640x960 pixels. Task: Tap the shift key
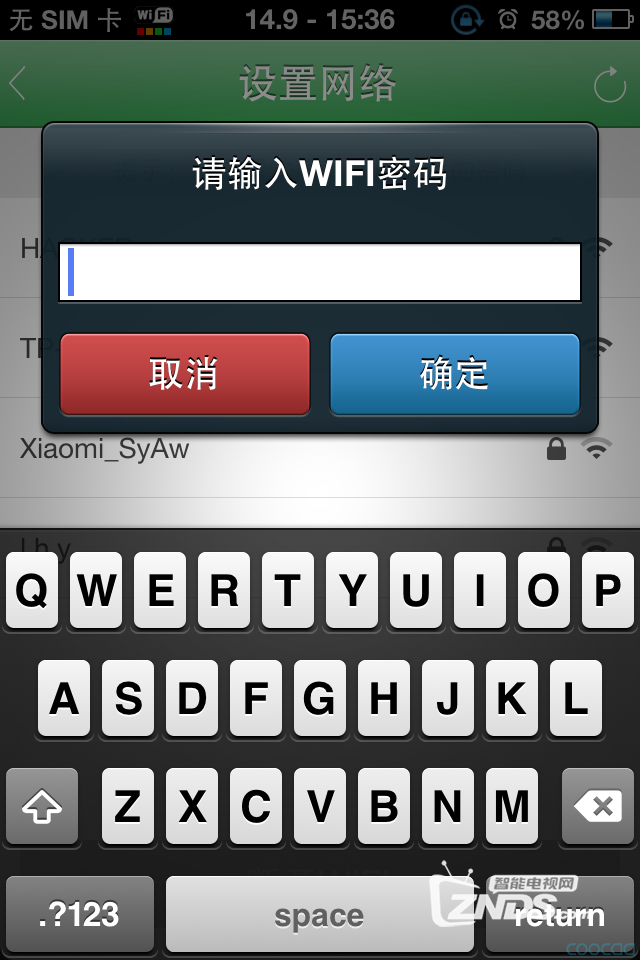[x=42, y=807]
